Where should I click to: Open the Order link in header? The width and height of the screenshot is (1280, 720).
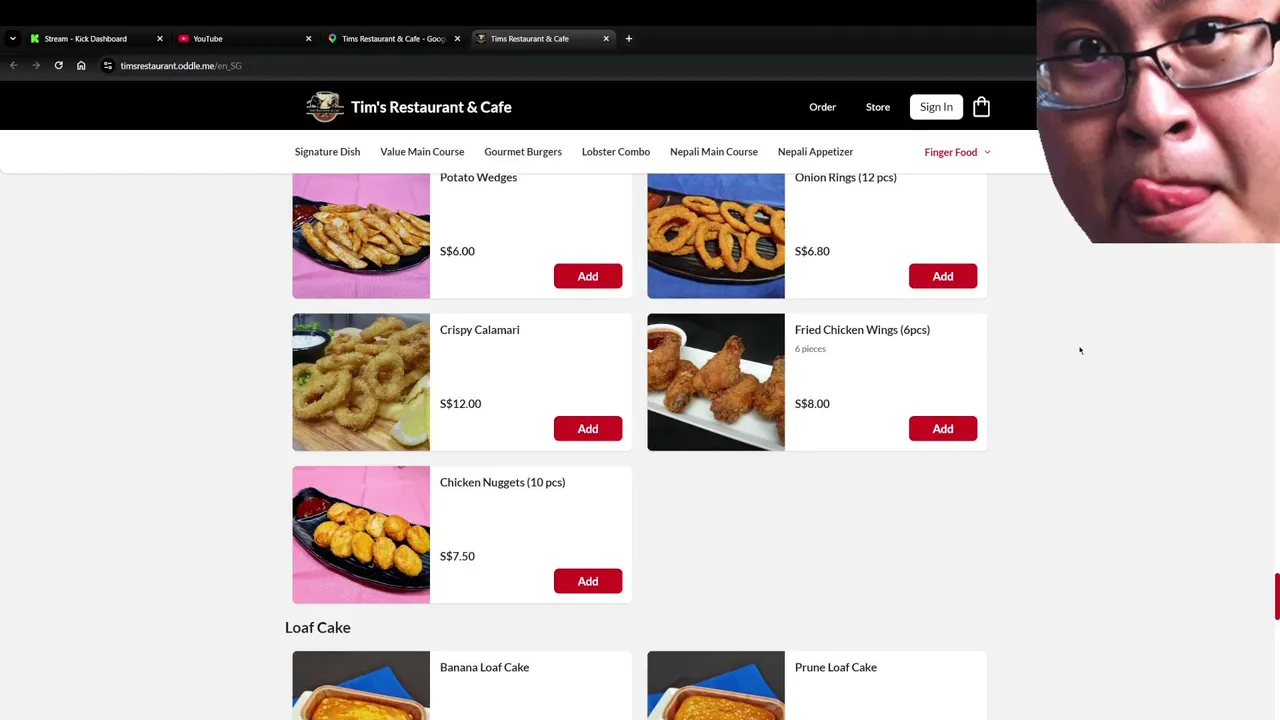tap(822, 107)
